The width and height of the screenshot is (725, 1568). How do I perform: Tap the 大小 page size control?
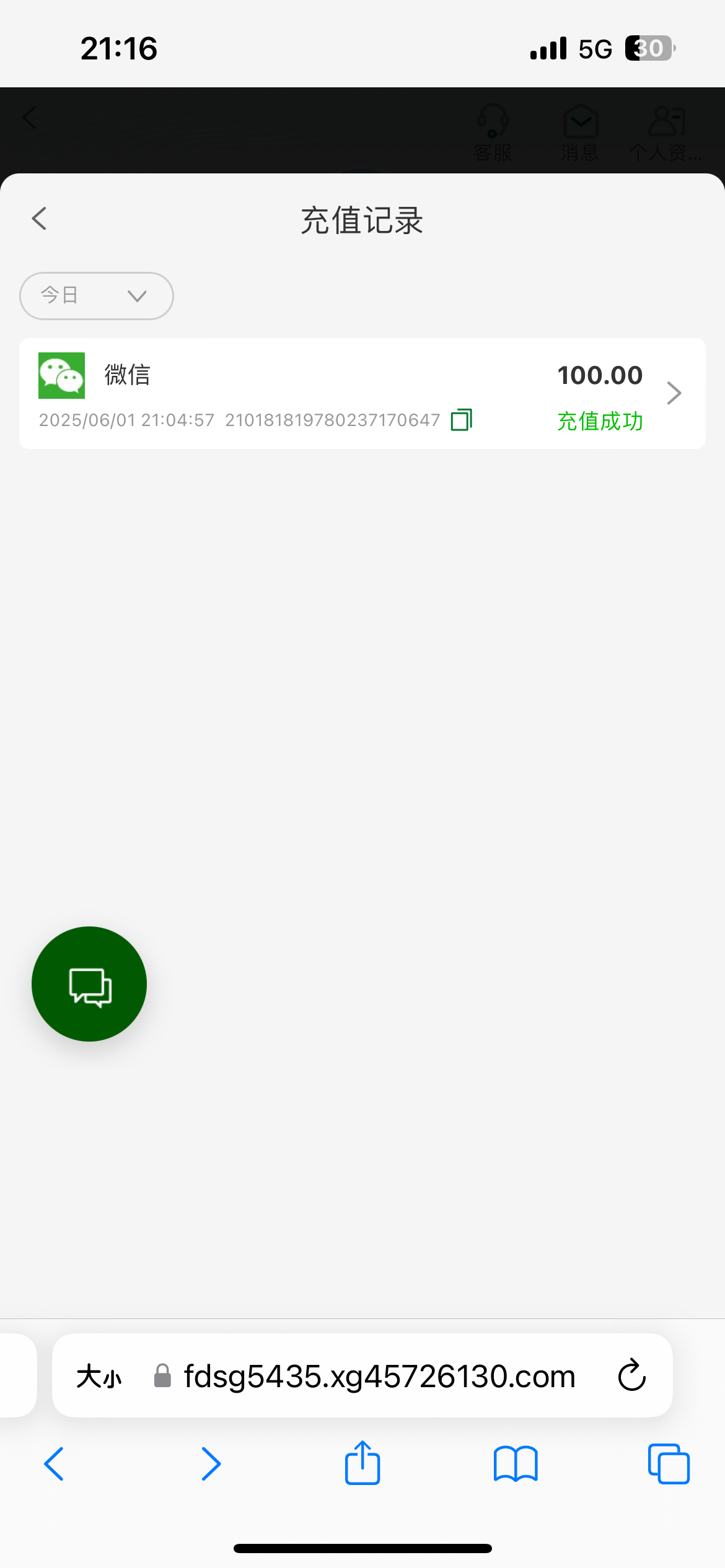click(x=99, y=1377)
